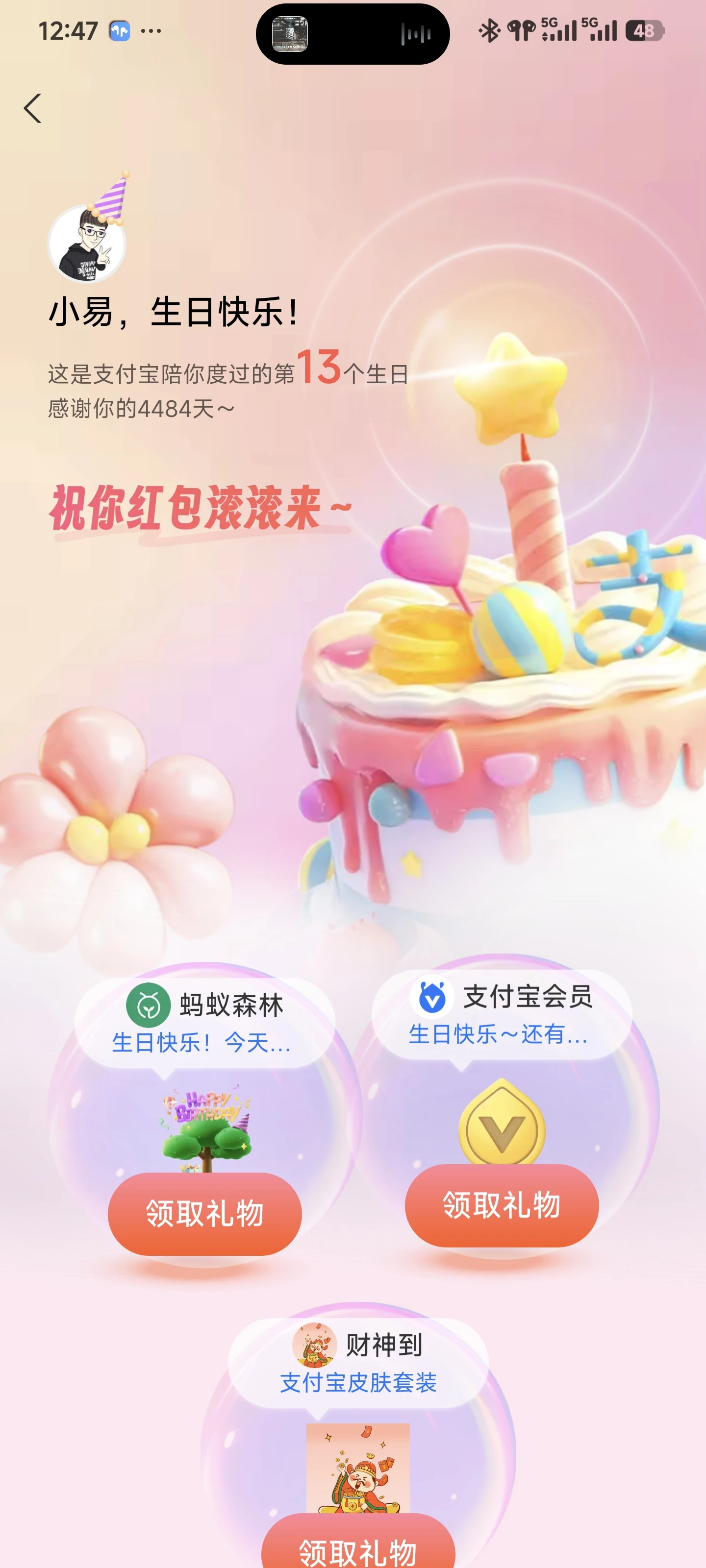Go back using the top-left arrow

(x=33, y=108)
